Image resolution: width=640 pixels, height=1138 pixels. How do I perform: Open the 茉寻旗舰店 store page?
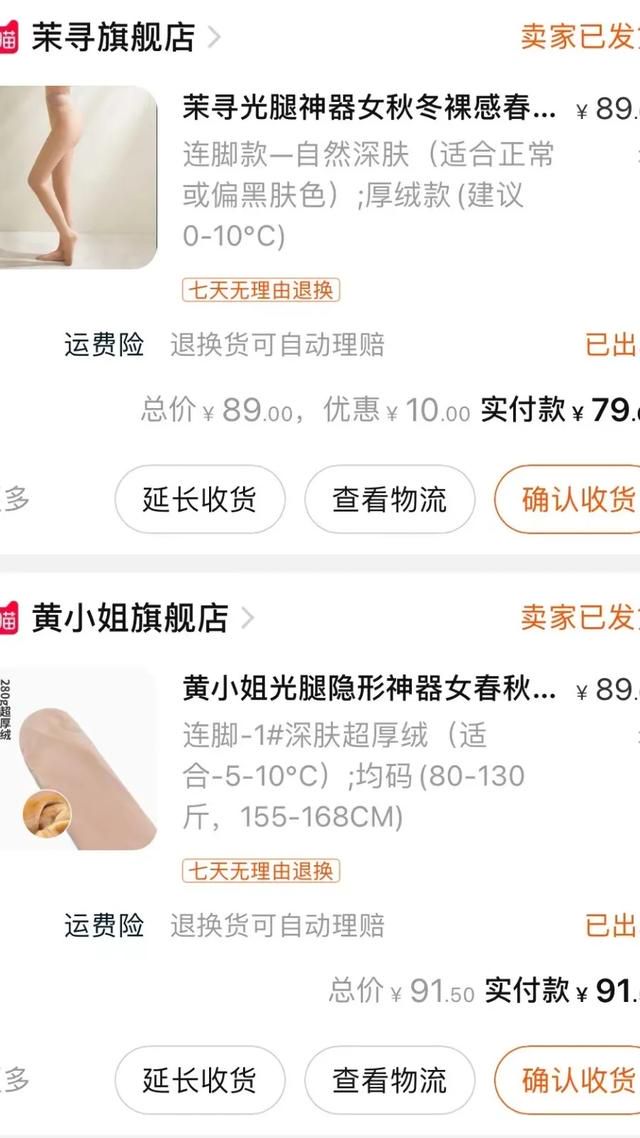click(113, 36)
